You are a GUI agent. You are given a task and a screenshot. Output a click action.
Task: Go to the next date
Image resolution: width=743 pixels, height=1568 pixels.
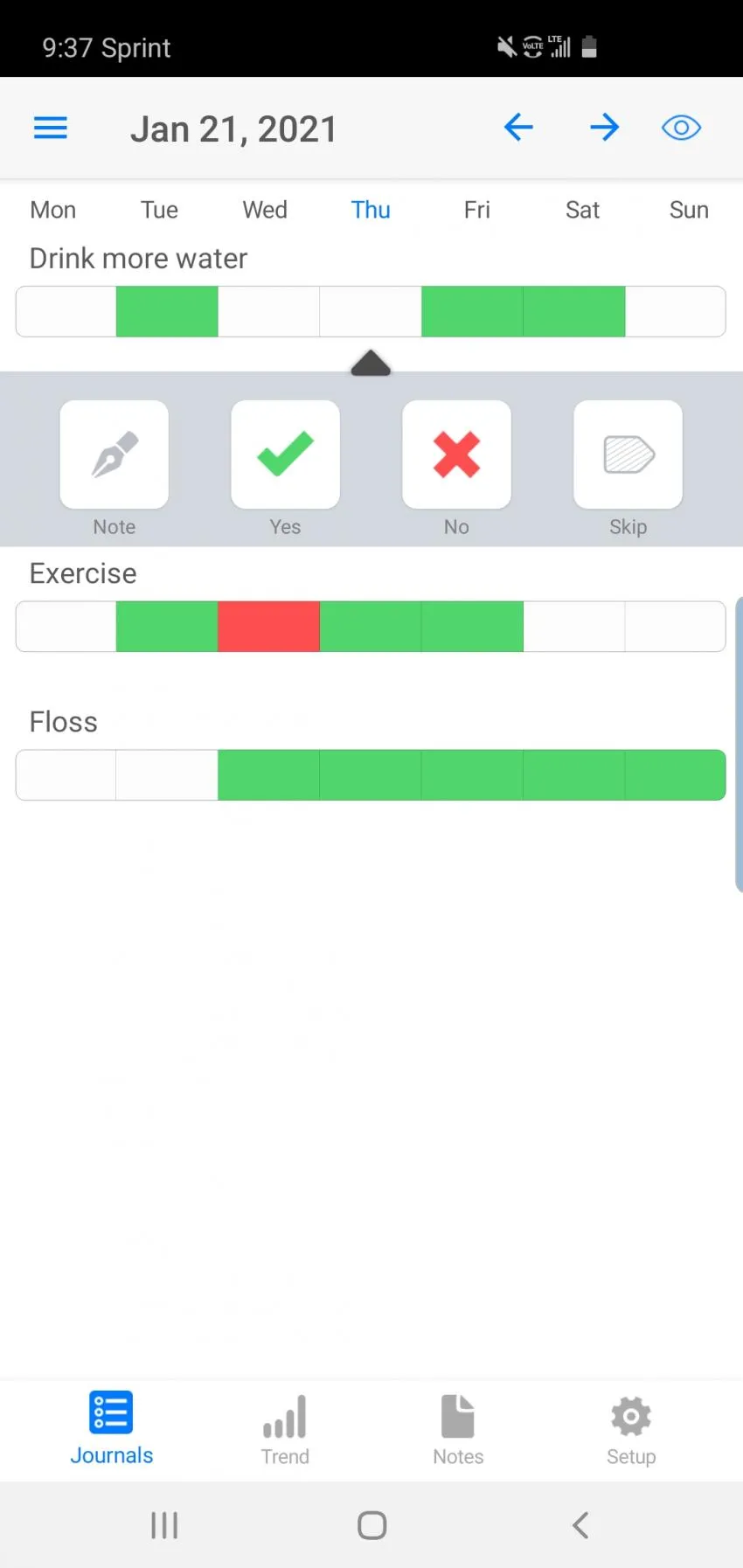604,128
